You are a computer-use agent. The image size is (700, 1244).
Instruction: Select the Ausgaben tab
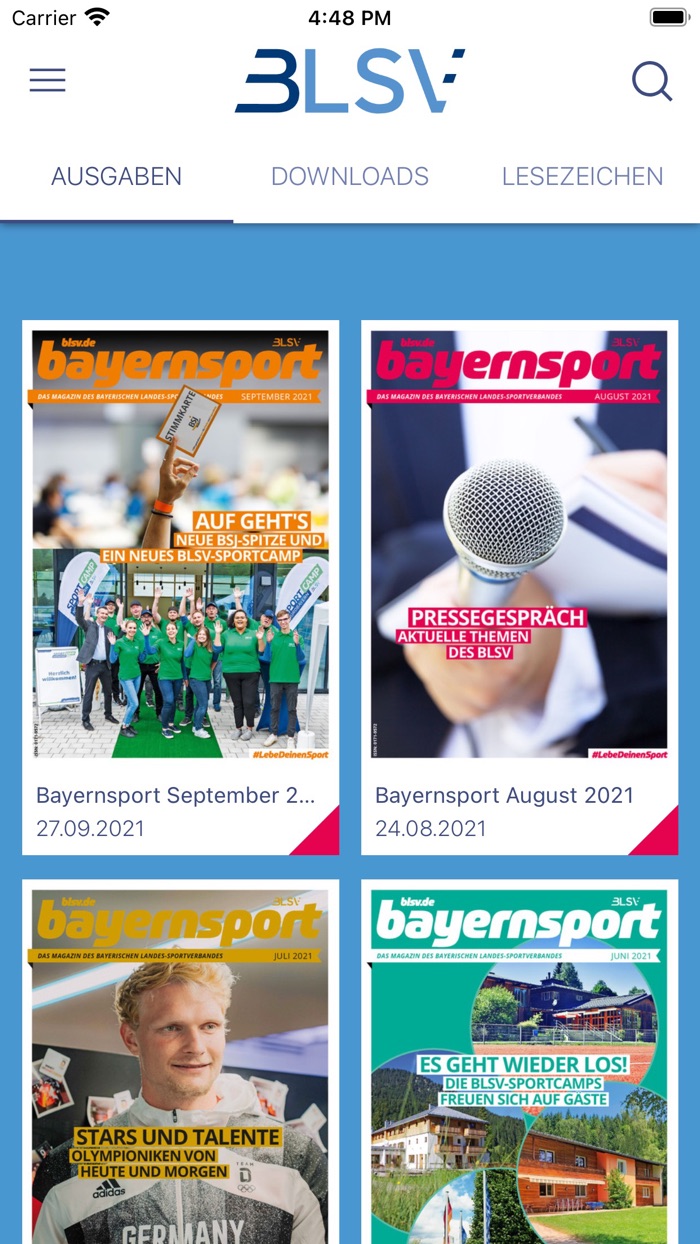[x=117, y=177]
